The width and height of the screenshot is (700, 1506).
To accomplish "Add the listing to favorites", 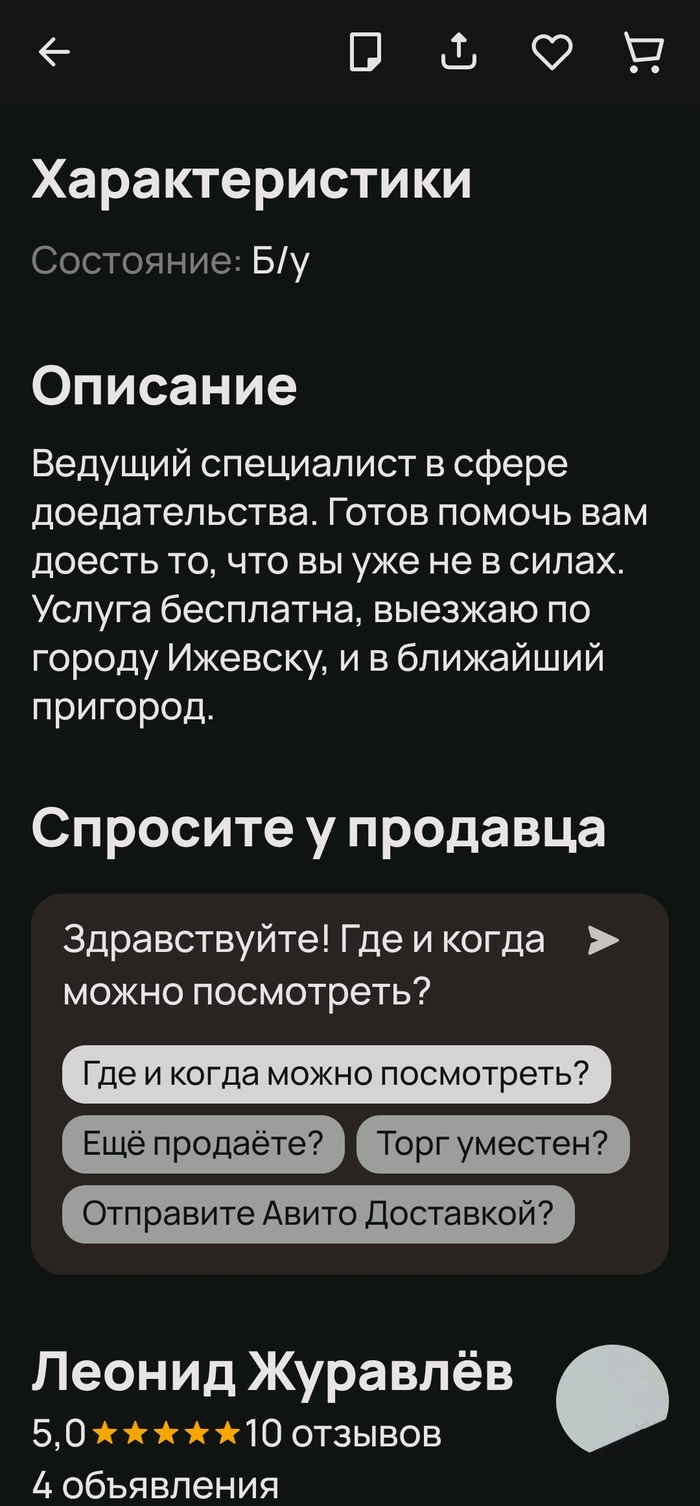I will click(x=551, y=52).
